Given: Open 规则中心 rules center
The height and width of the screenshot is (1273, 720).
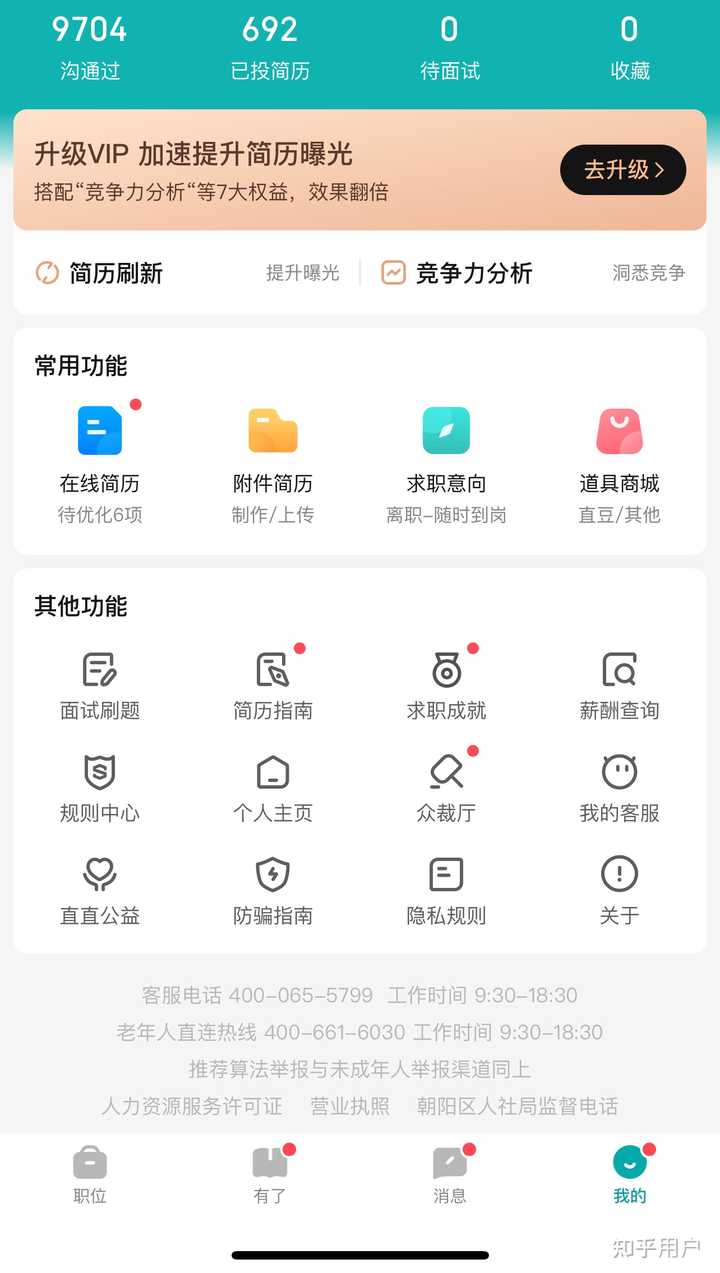Looking at the screenshot, I should click(100, 789).
